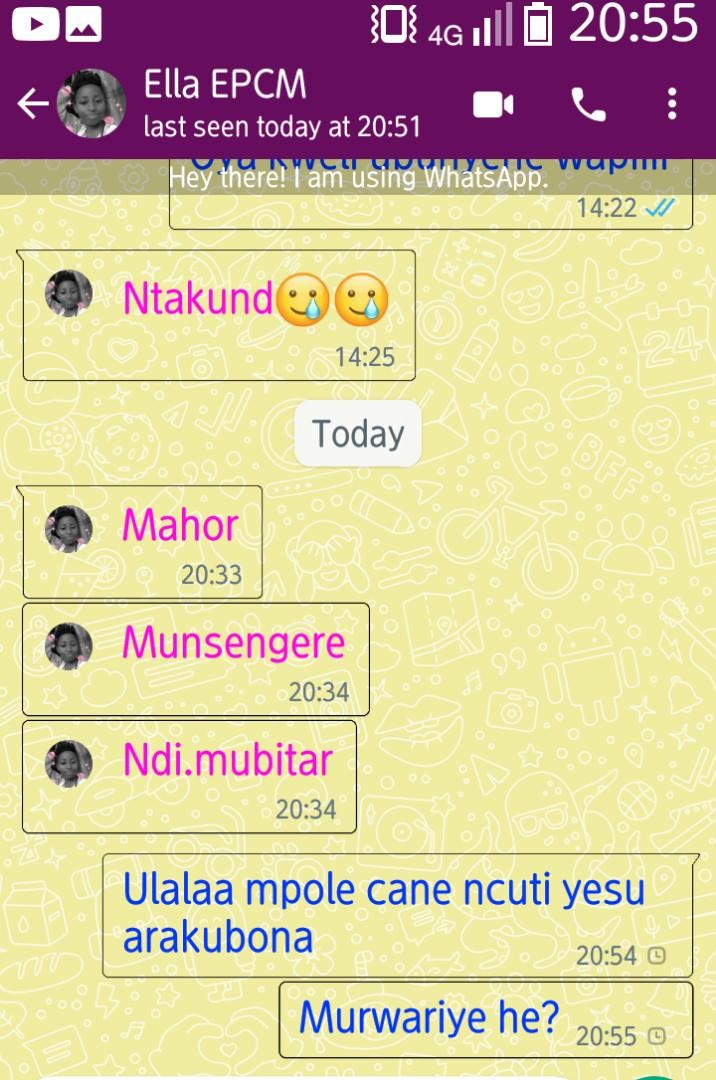Start a voice call with Ella EPCM
This screenshot has height=1080, width=716.
(x=588, y=104)
